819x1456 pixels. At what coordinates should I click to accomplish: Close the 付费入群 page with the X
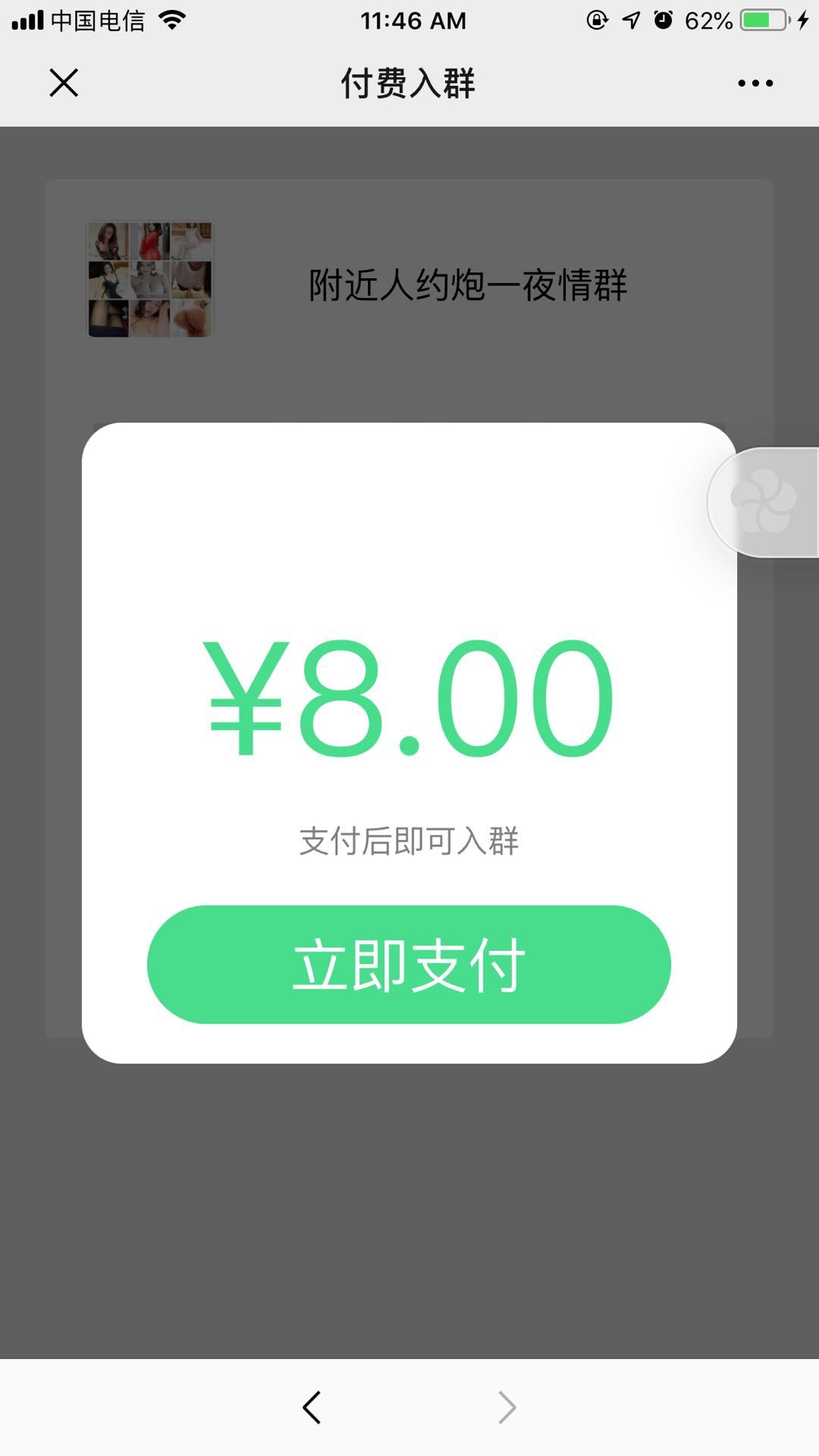coord(64,83)
